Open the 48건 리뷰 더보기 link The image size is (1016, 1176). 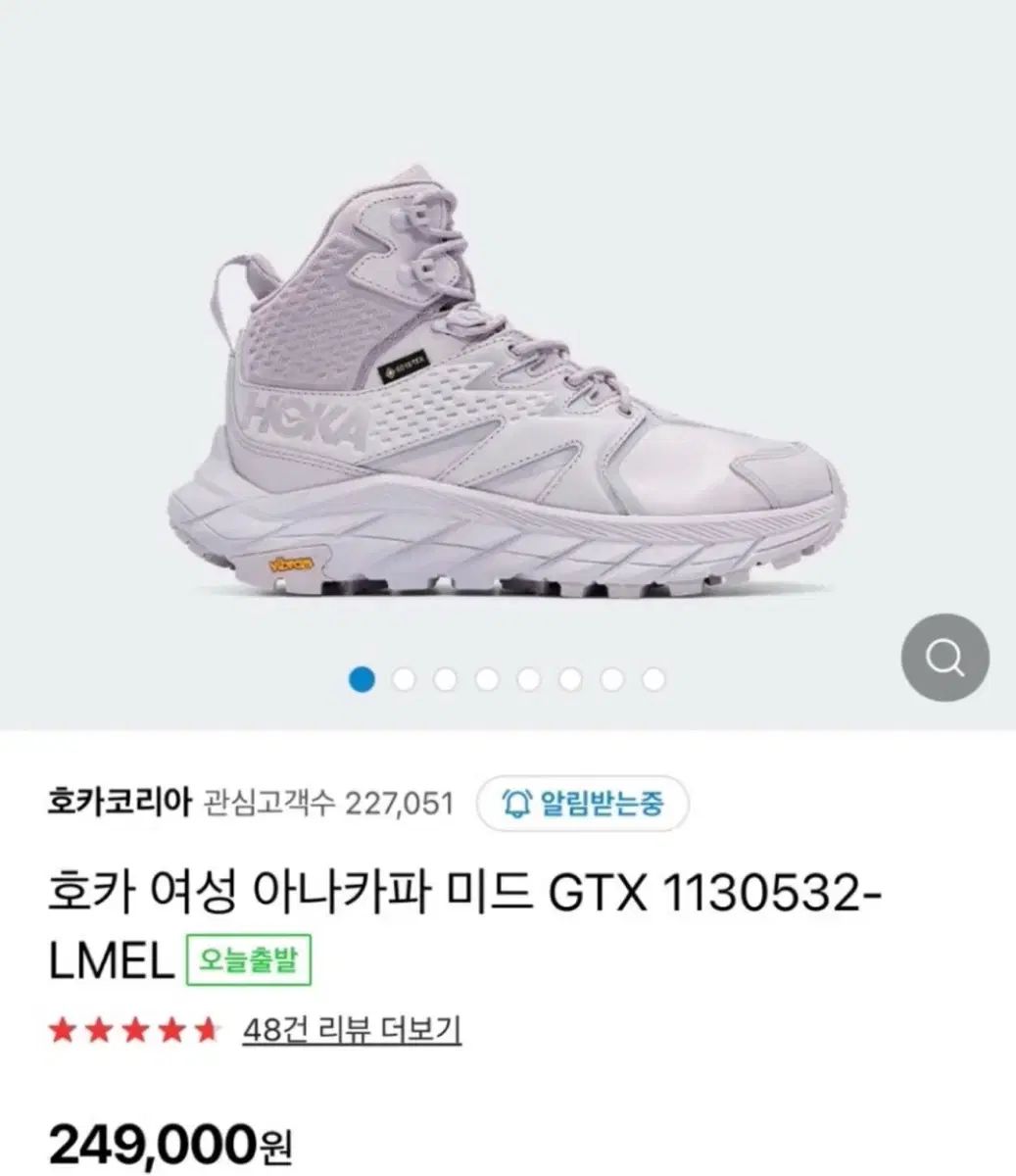pyautogui.click(x=351, y=1030)
